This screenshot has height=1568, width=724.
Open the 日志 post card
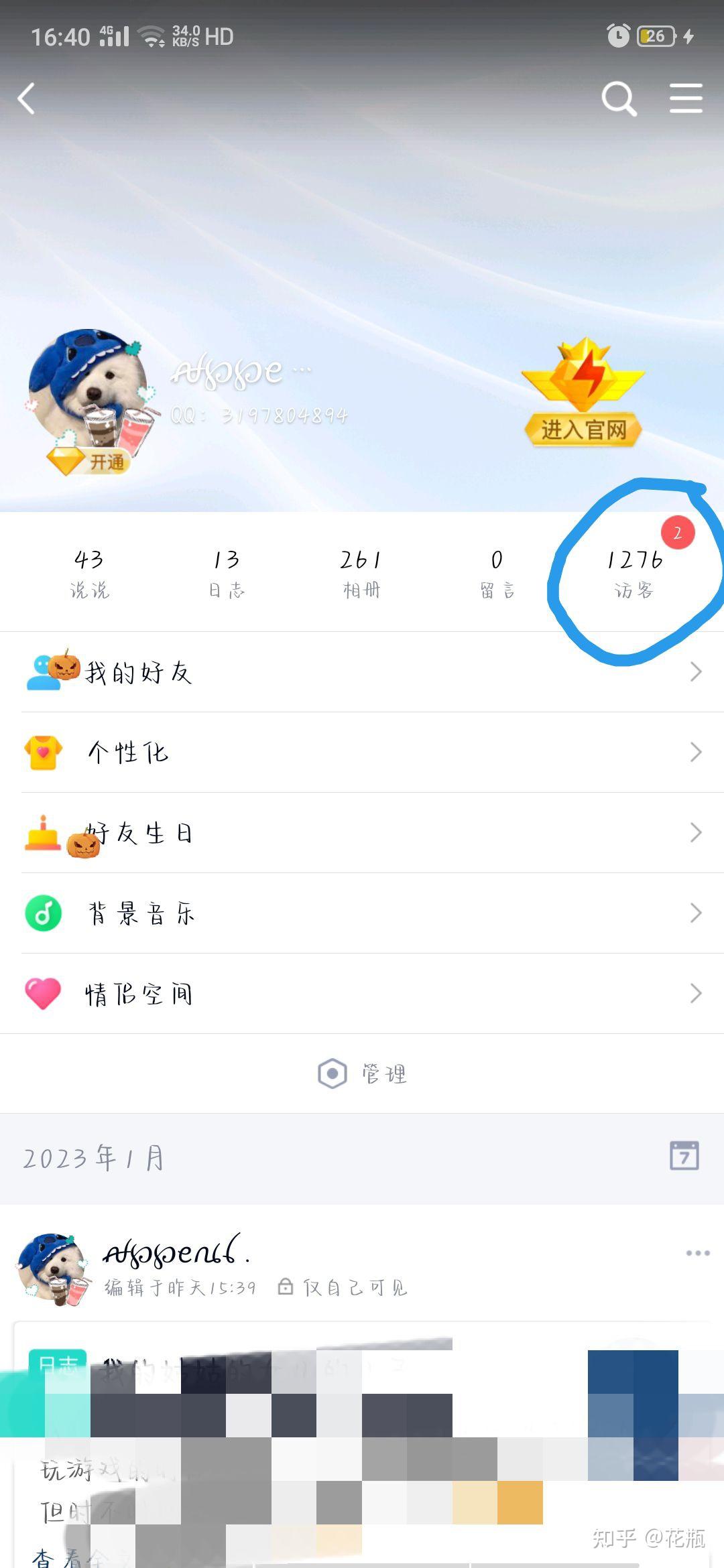click(362, 1441)
